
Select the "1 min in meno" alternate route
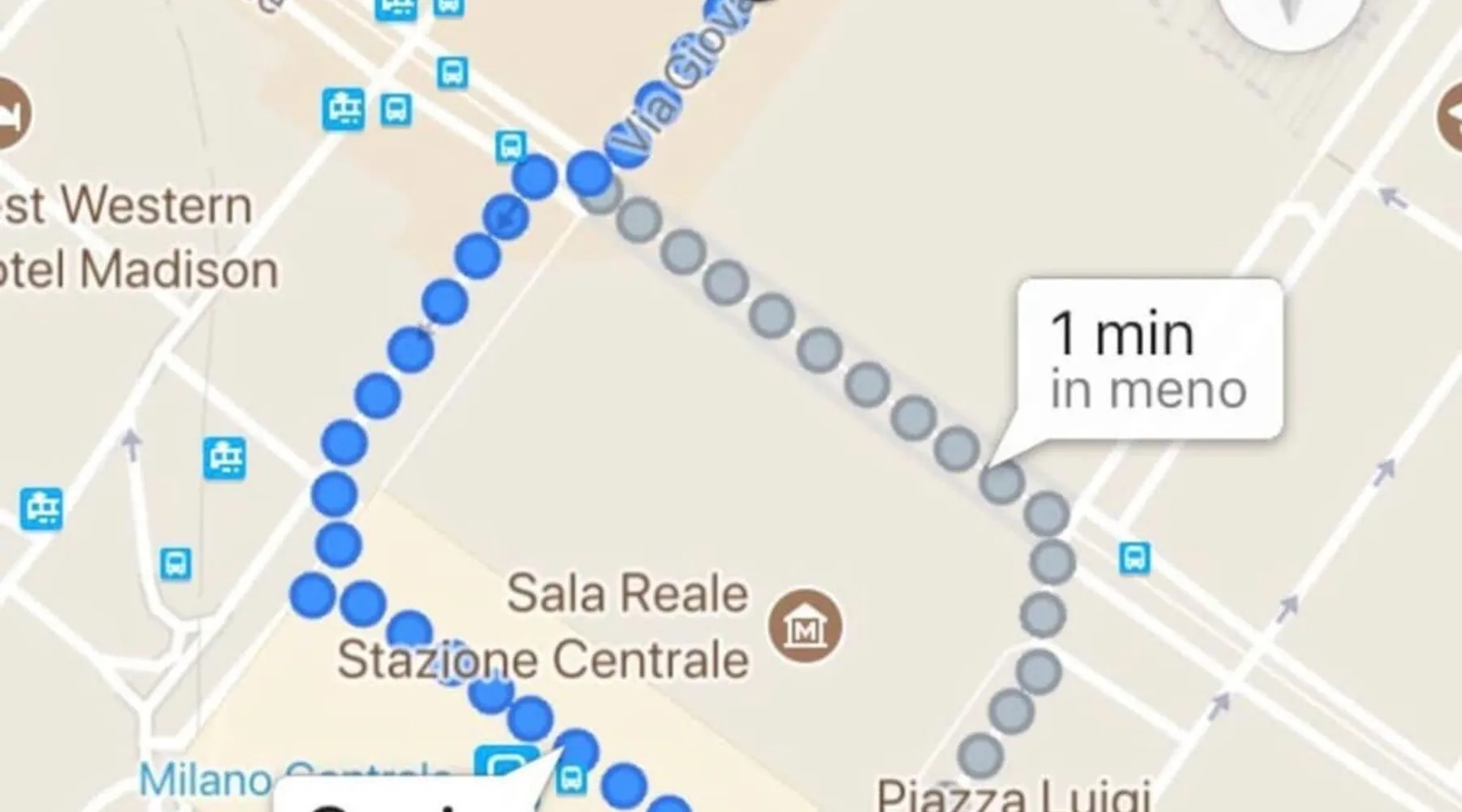pyautogui.click(x=1148, y=361)
